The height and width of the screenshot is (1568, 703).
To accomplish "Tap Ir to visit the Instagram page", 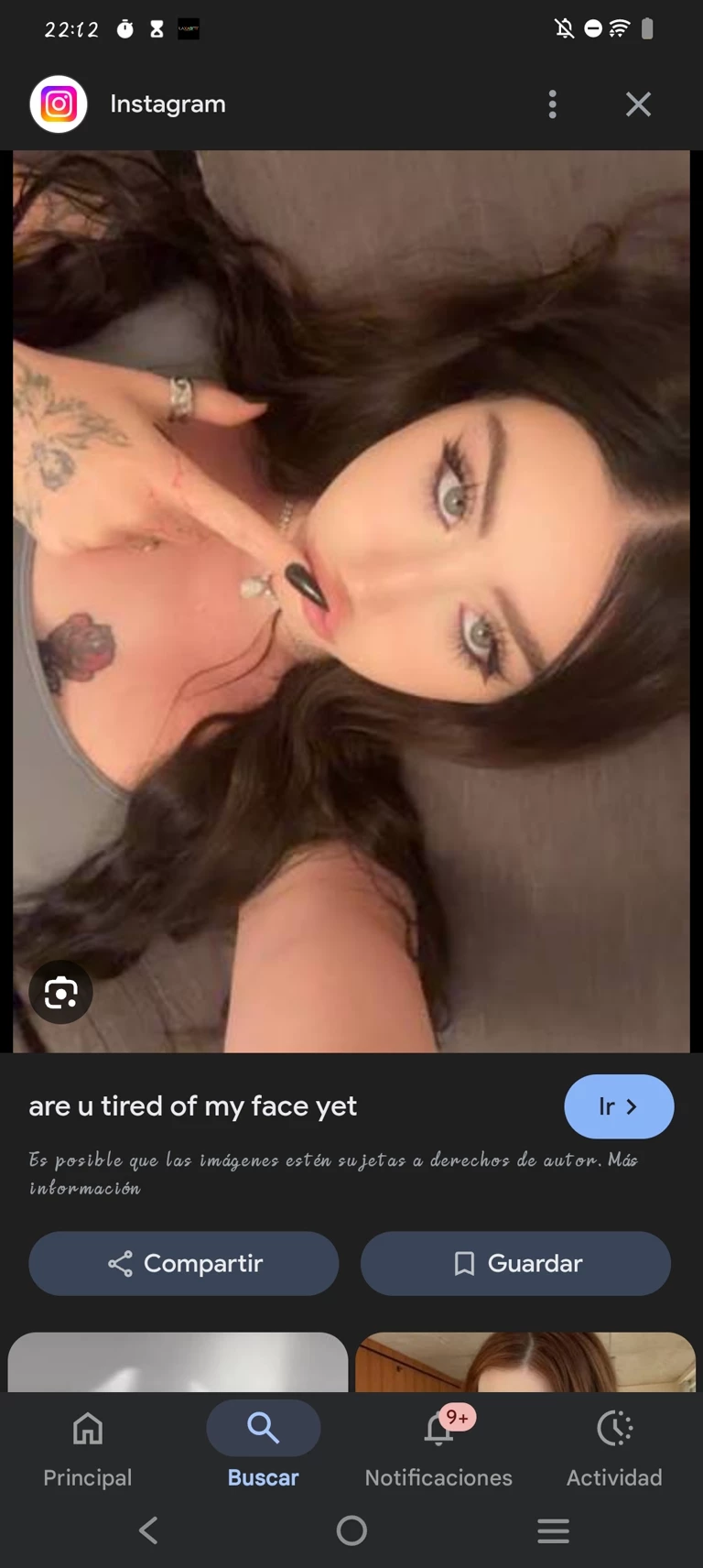I will pos(619,1106).
